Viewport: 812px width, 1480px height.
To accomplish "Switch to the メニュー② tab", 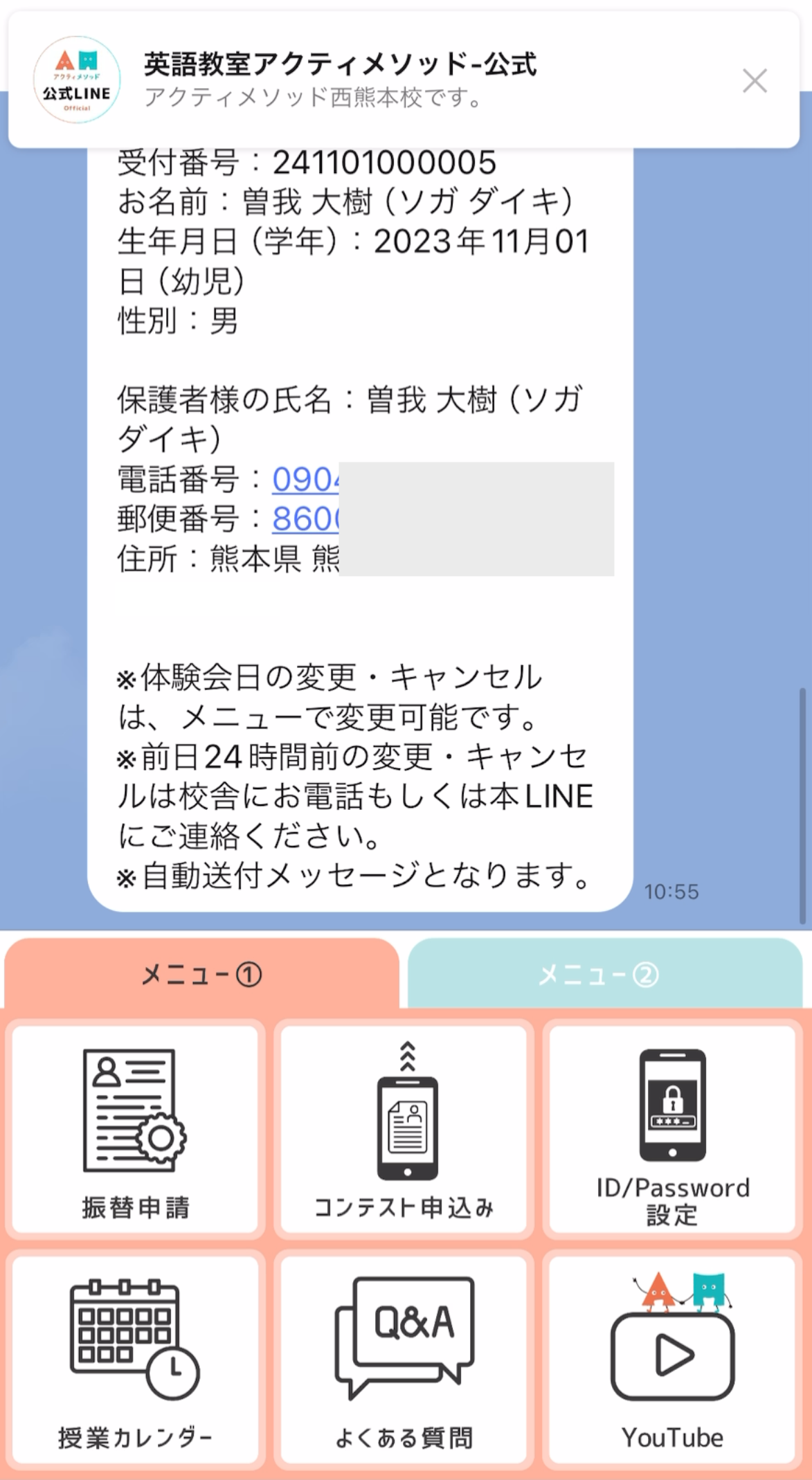I will (599, 975).
